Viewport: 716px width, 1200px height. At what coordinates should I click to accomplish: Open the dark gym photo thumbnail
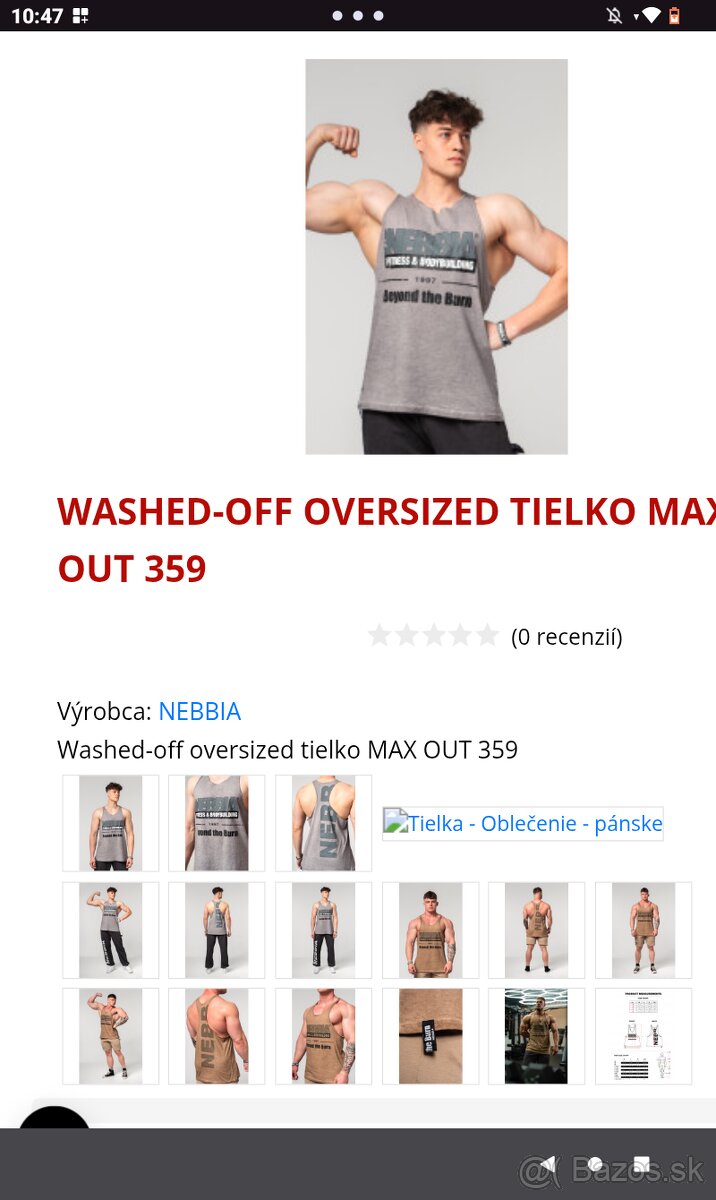tap(536, 1036)
